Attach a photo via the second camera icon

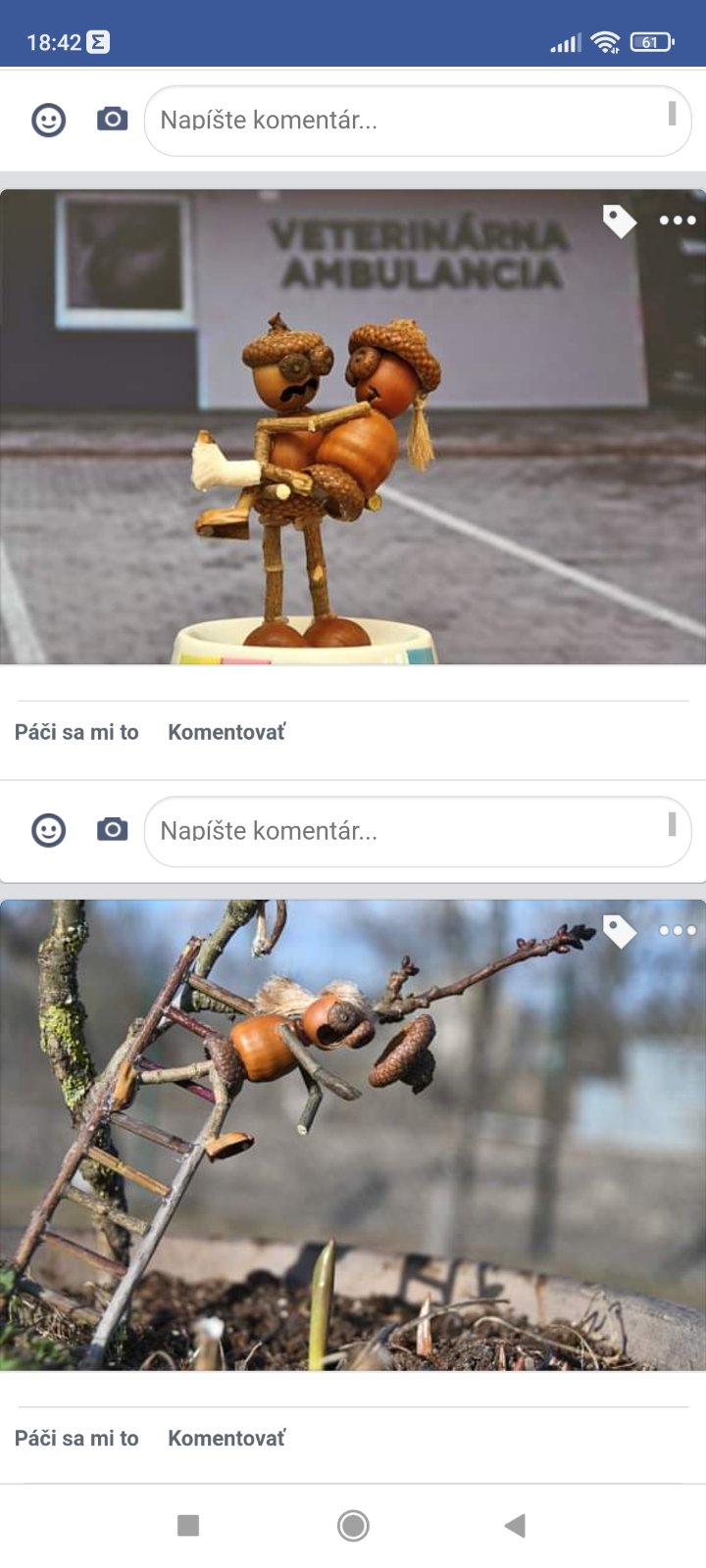click(112, 830)
